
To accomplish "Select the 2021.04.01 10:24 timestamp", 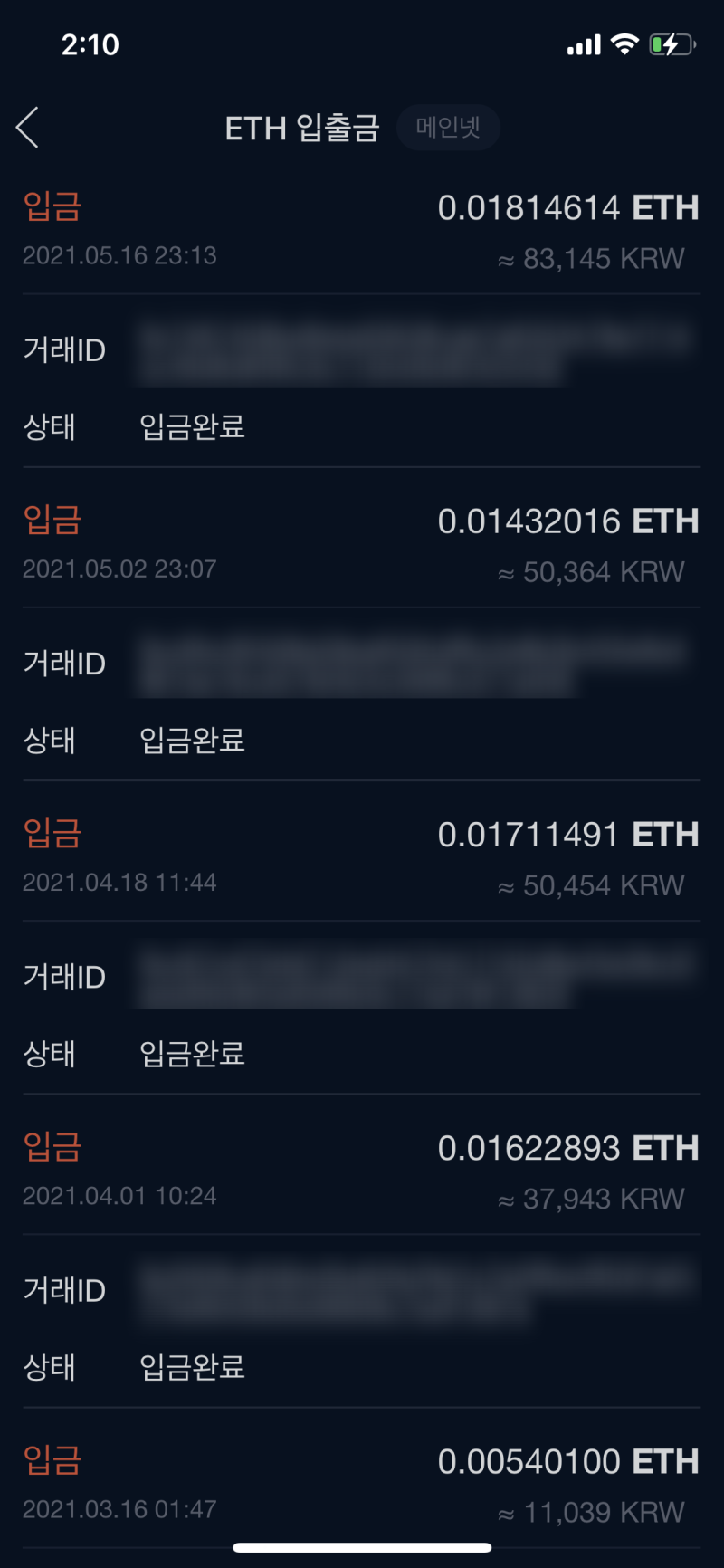I will 119,1195.
